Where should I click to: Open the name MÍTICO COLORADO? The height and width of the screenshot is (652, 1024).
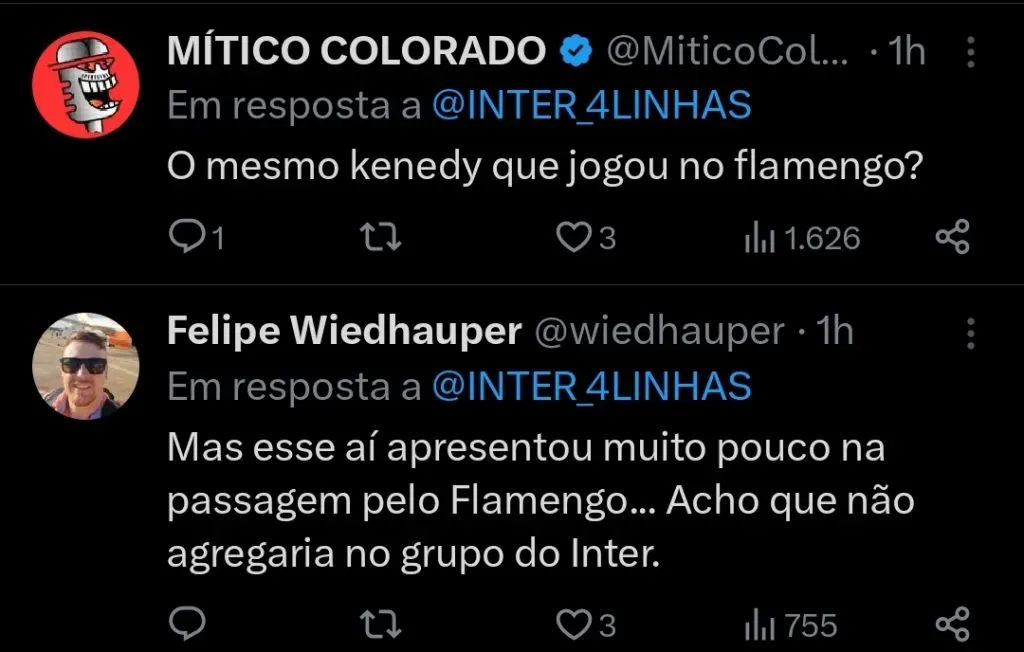(x=357, y=51)
